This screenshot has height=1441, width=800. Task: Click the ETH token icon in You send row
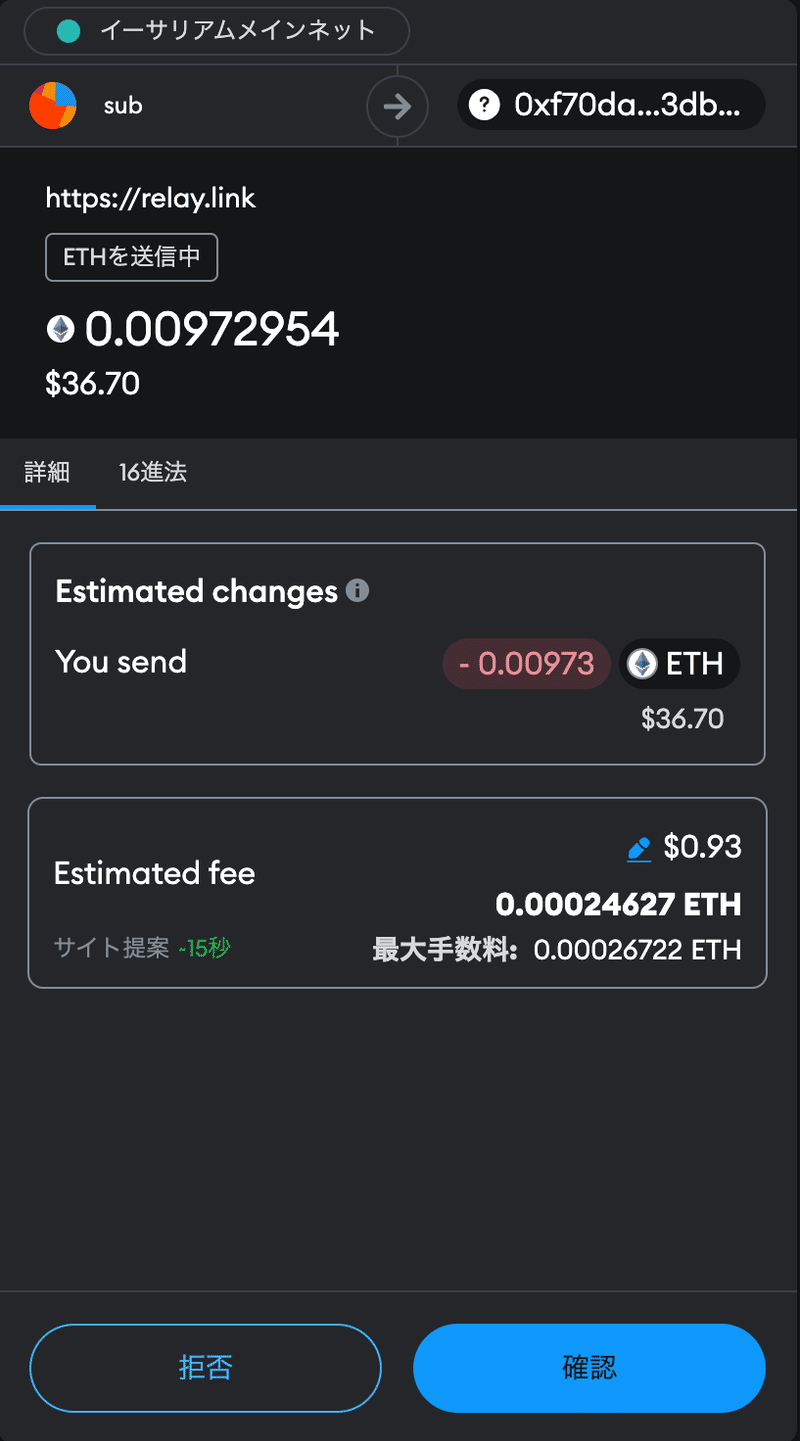tap(640, 663)
